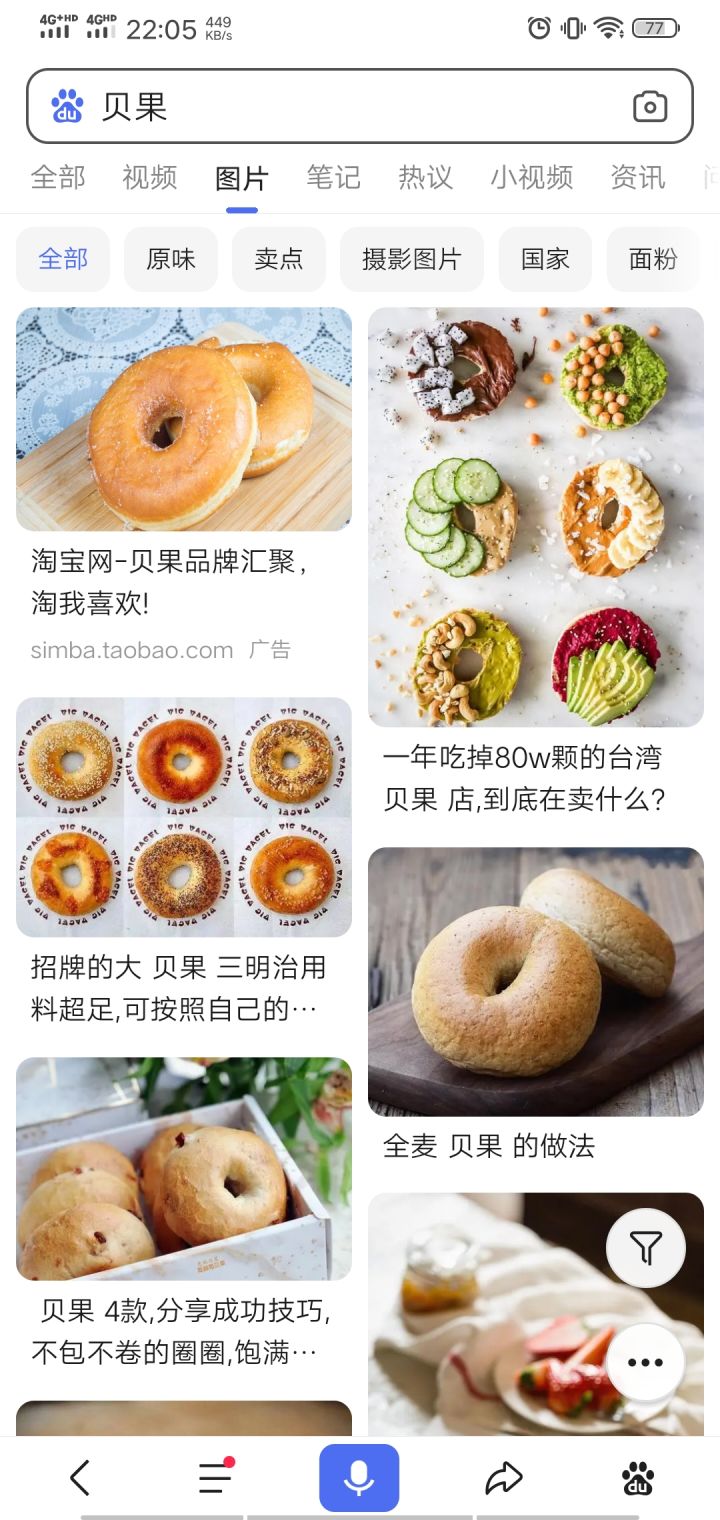Select the 摄影图片 filter chip
This screenshot has width=720, height=1520.
(x=412, y=260)
